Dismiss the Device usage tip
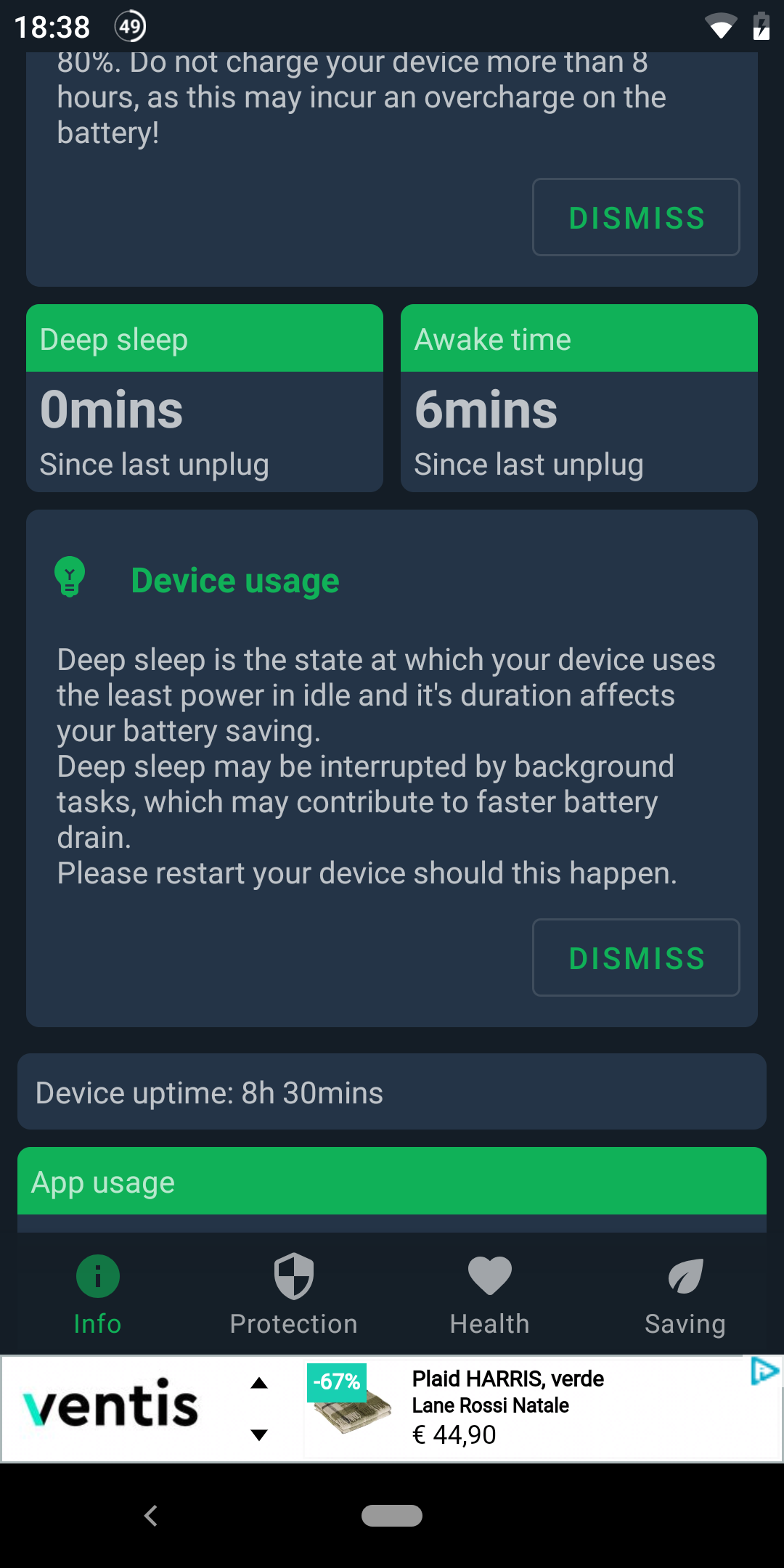The width and height of the screenshot is (784, 1568). 636,957
